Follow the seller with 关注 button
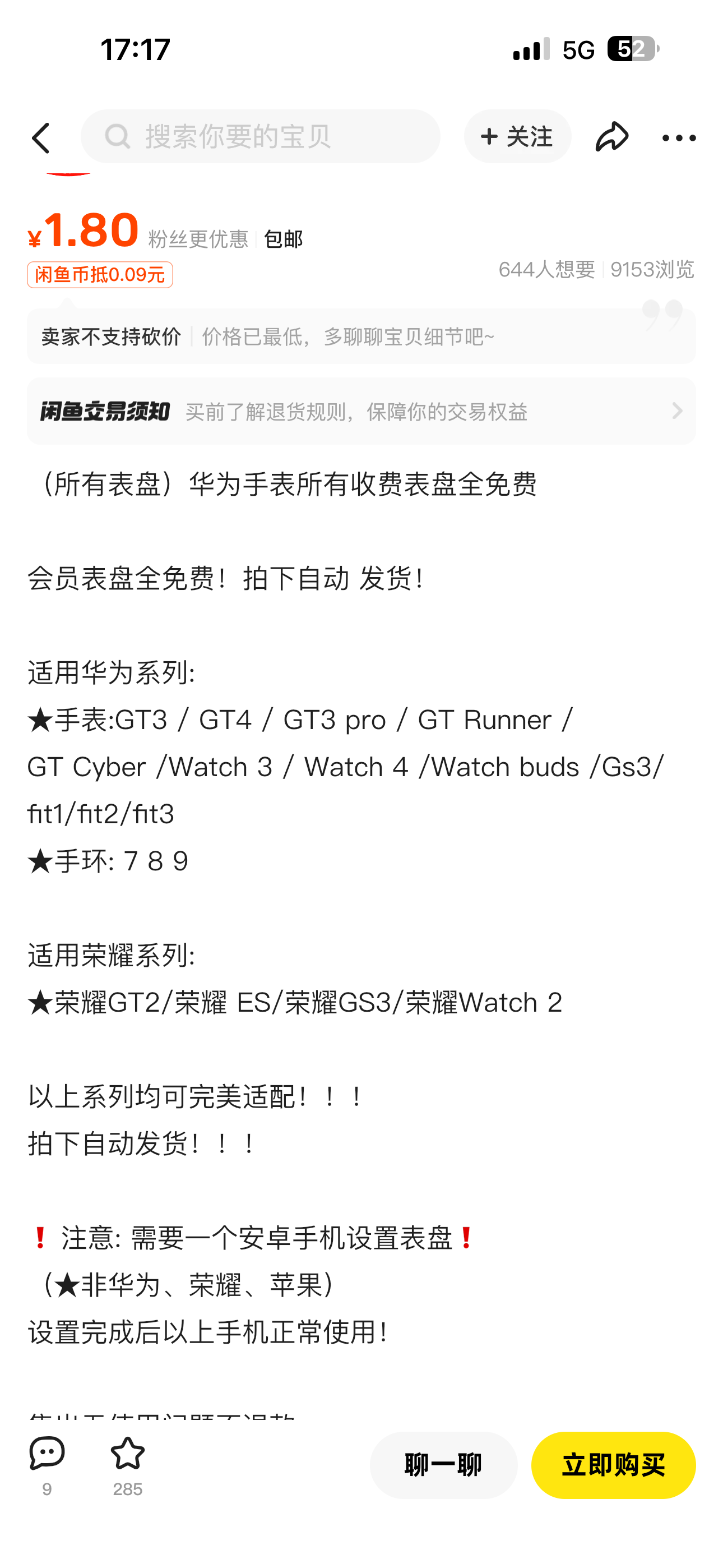 517,136
